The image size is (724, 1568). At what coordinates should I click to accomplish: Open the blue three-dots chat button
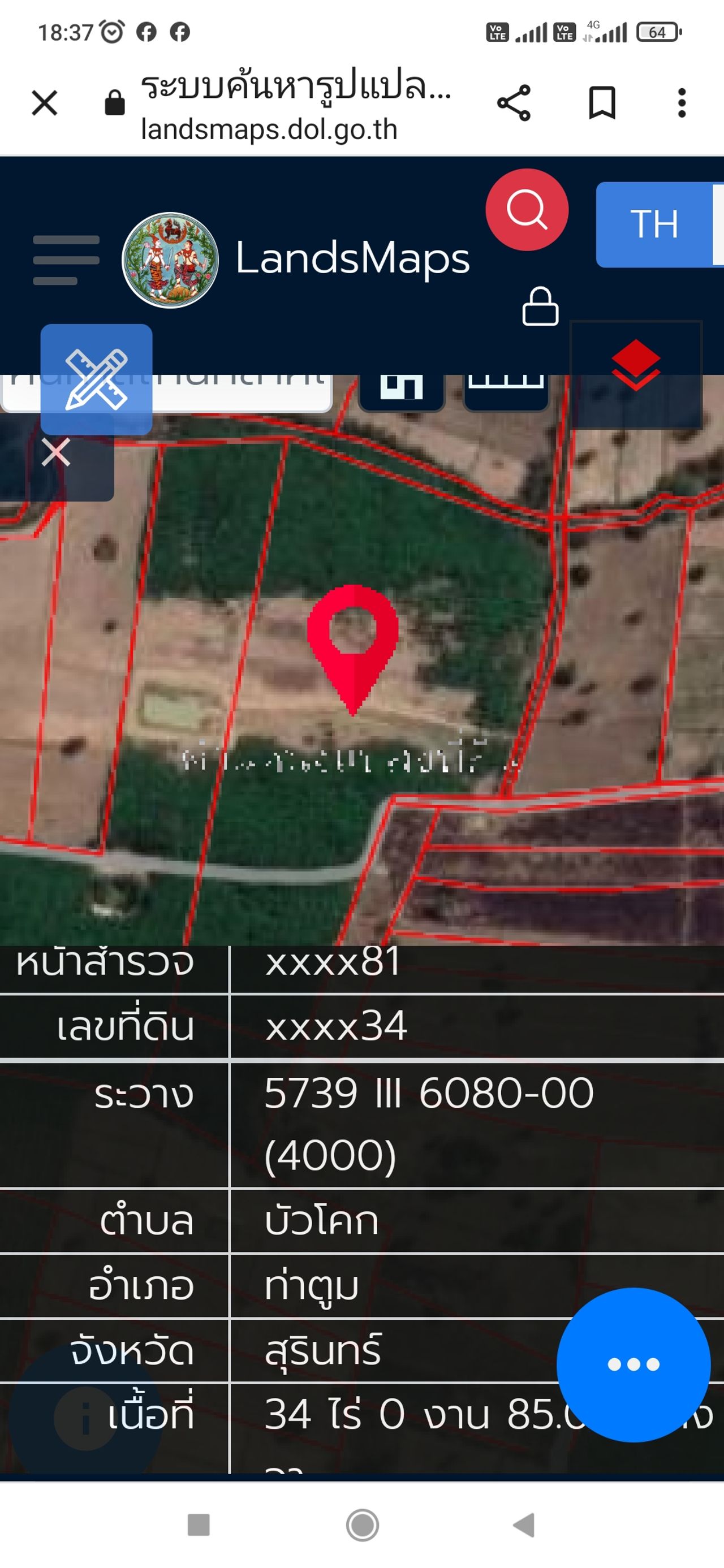coord(633,1364)
